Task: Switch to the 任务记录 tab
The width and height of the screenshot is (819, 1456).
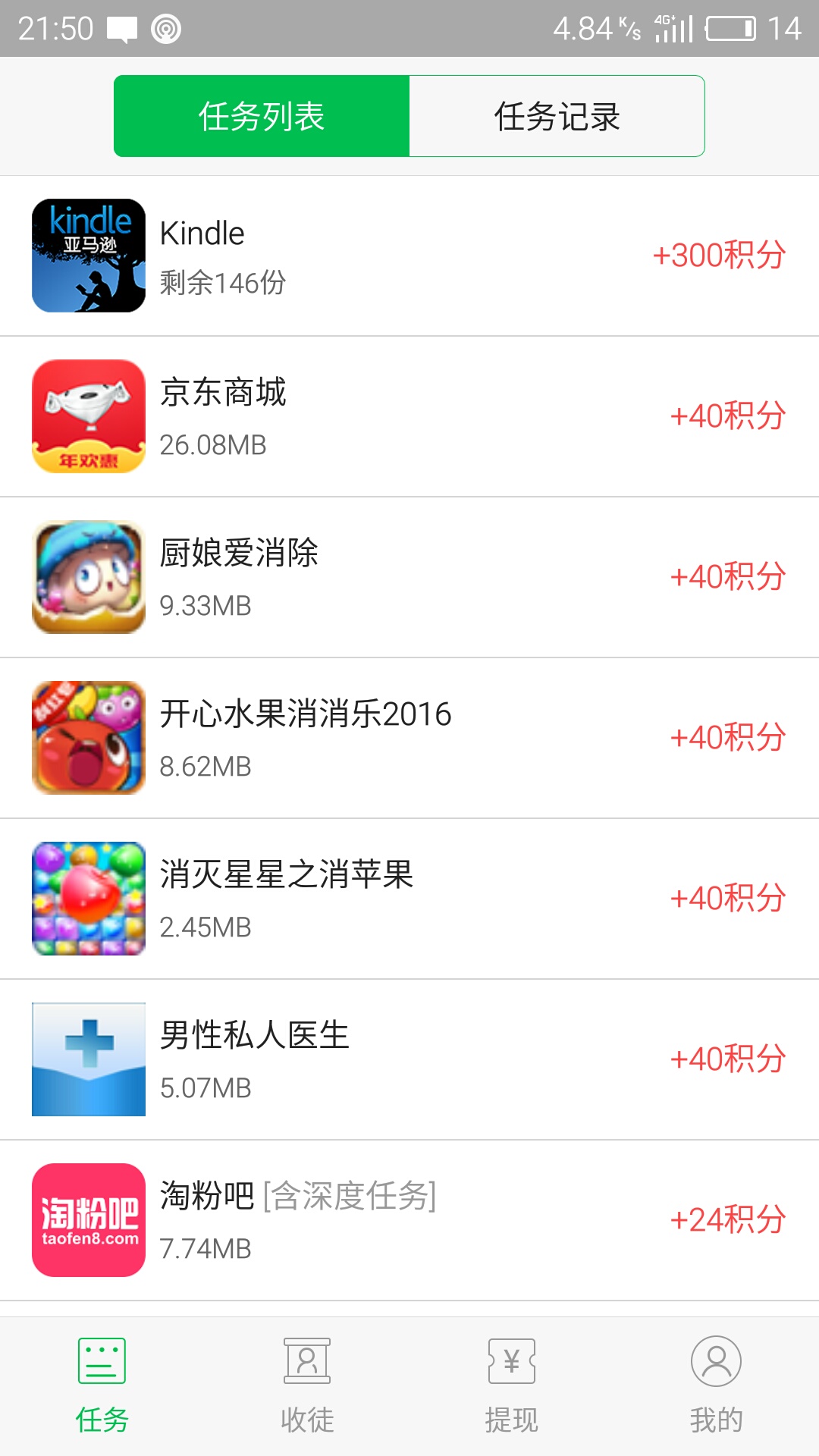Action: pos(556,115)
